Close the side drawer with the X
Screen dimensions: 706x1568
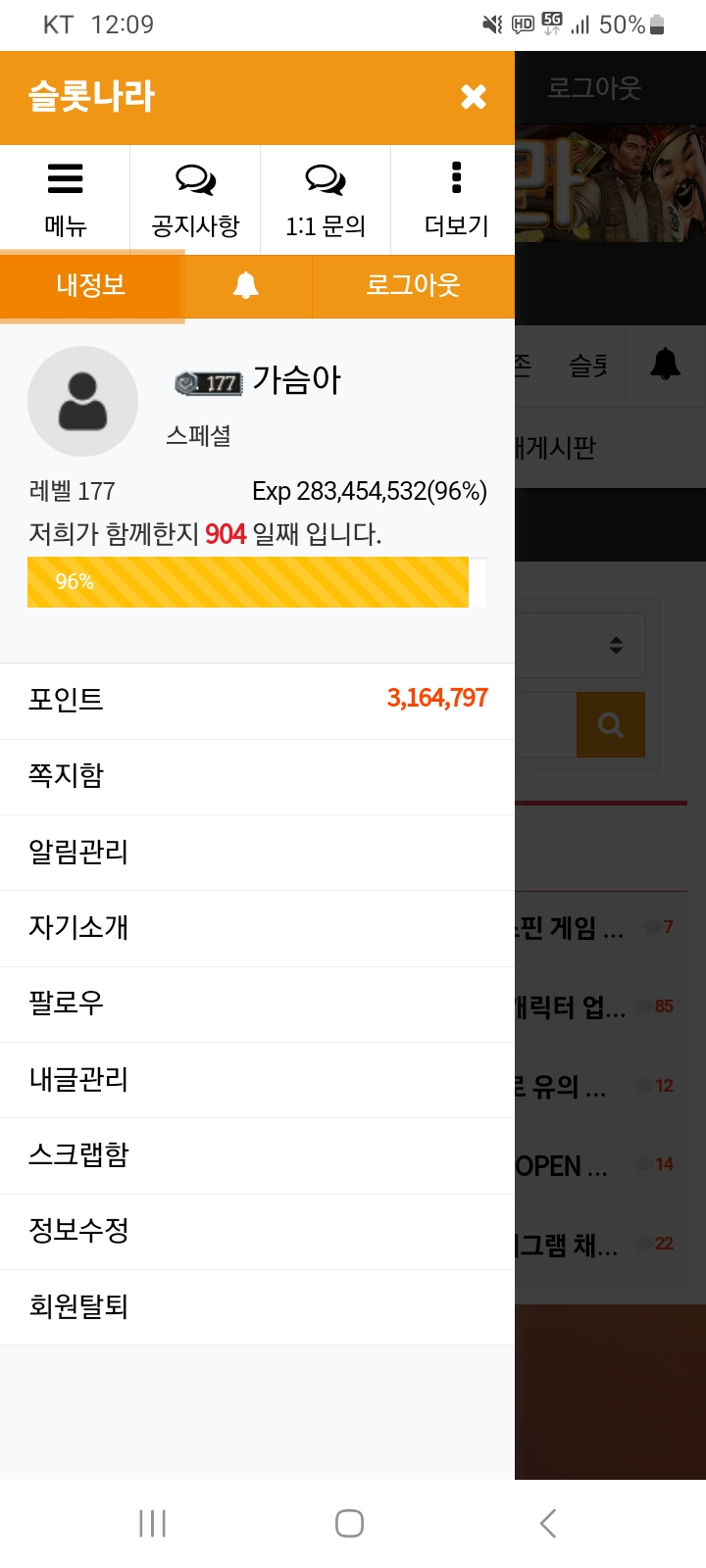click(474, 96)
